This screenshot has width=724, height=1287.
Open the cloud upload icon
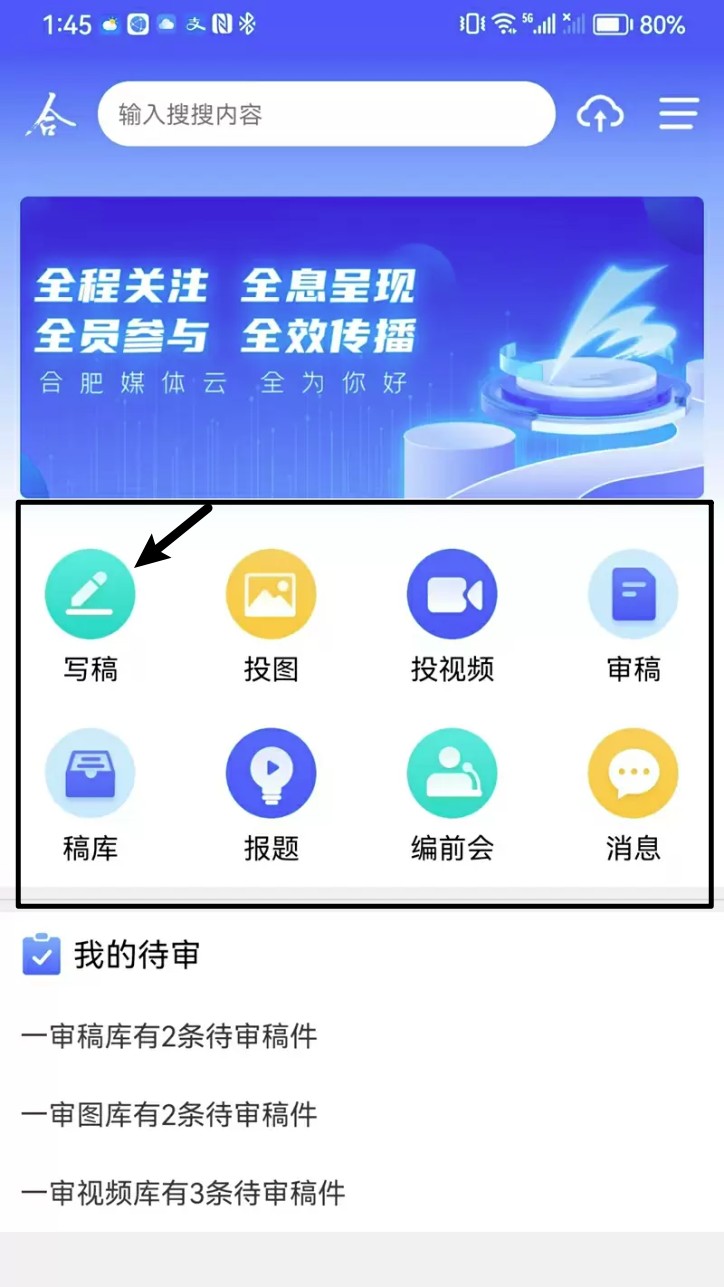click(x=600, y=114)
